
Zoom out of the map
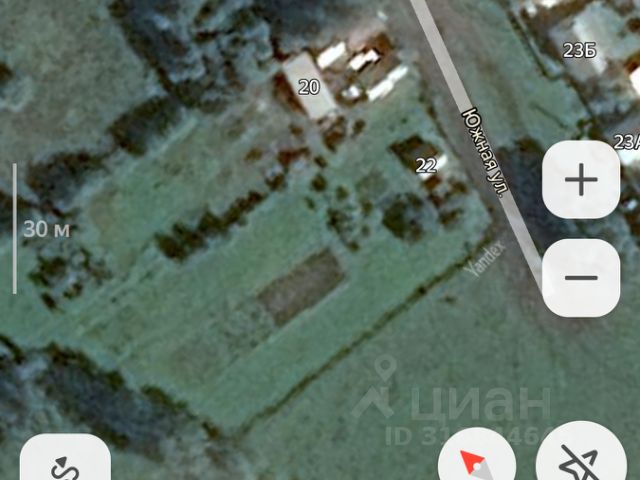pos(581,279)
